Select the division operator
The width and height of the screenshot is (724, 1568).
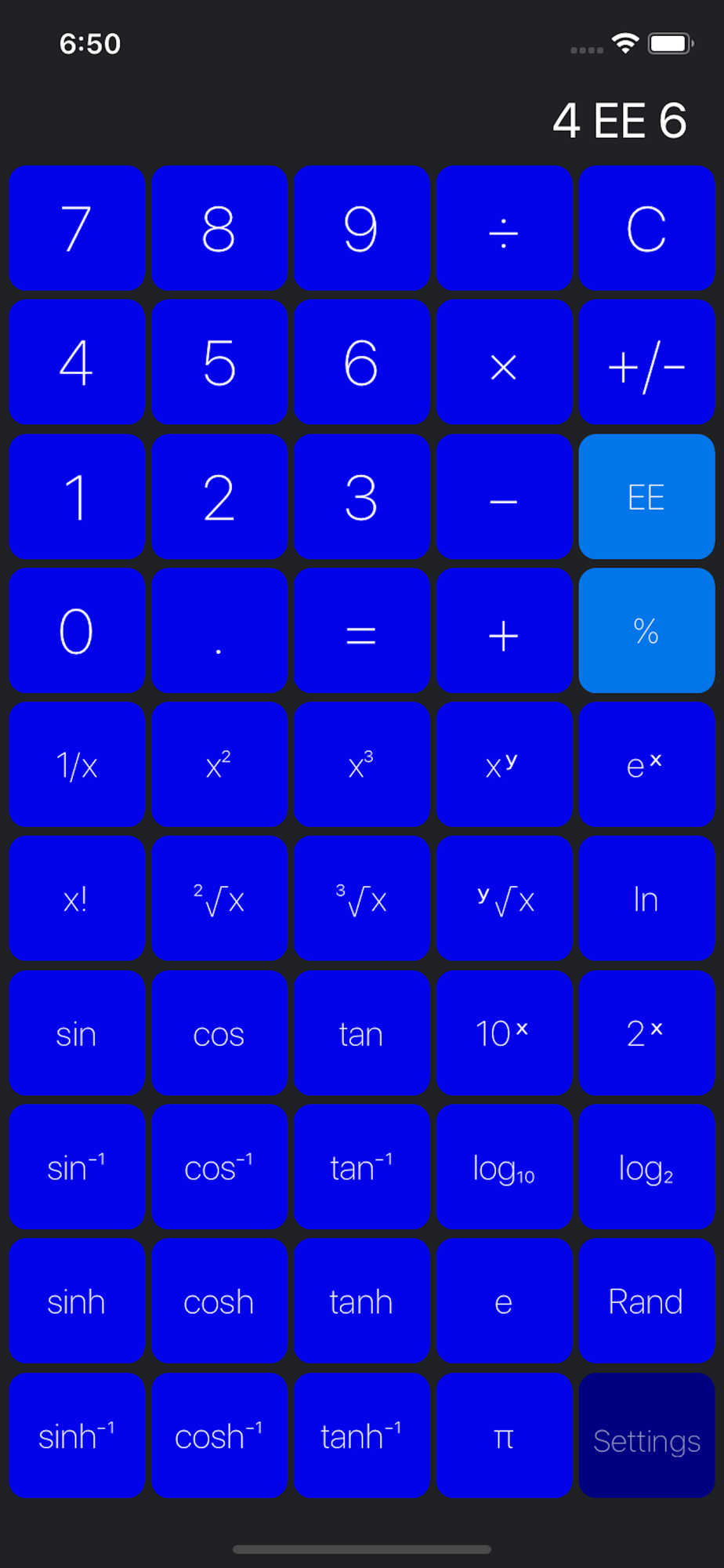[x=504, y=228]
